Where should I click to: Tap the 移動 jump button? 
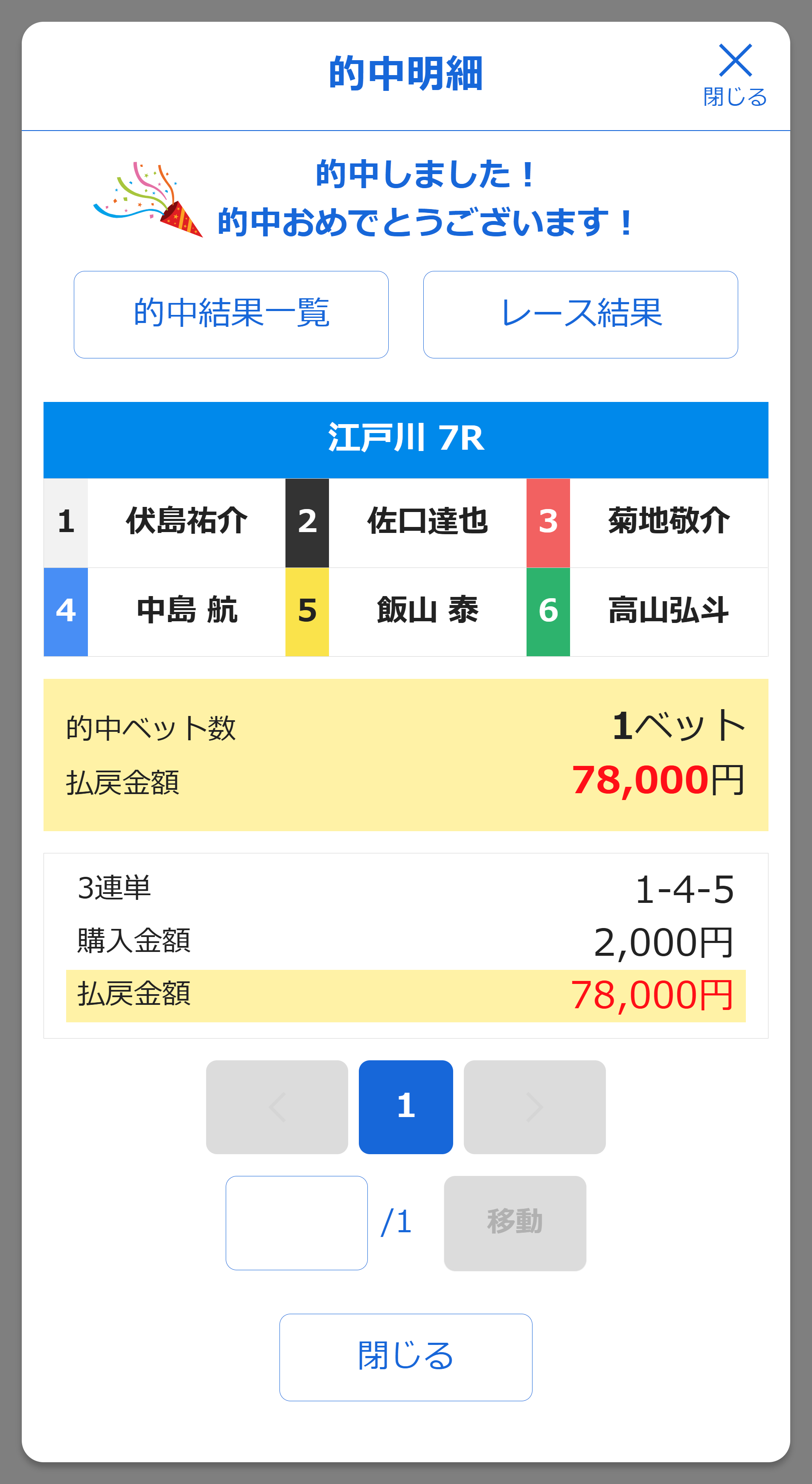pos(515,1222)
